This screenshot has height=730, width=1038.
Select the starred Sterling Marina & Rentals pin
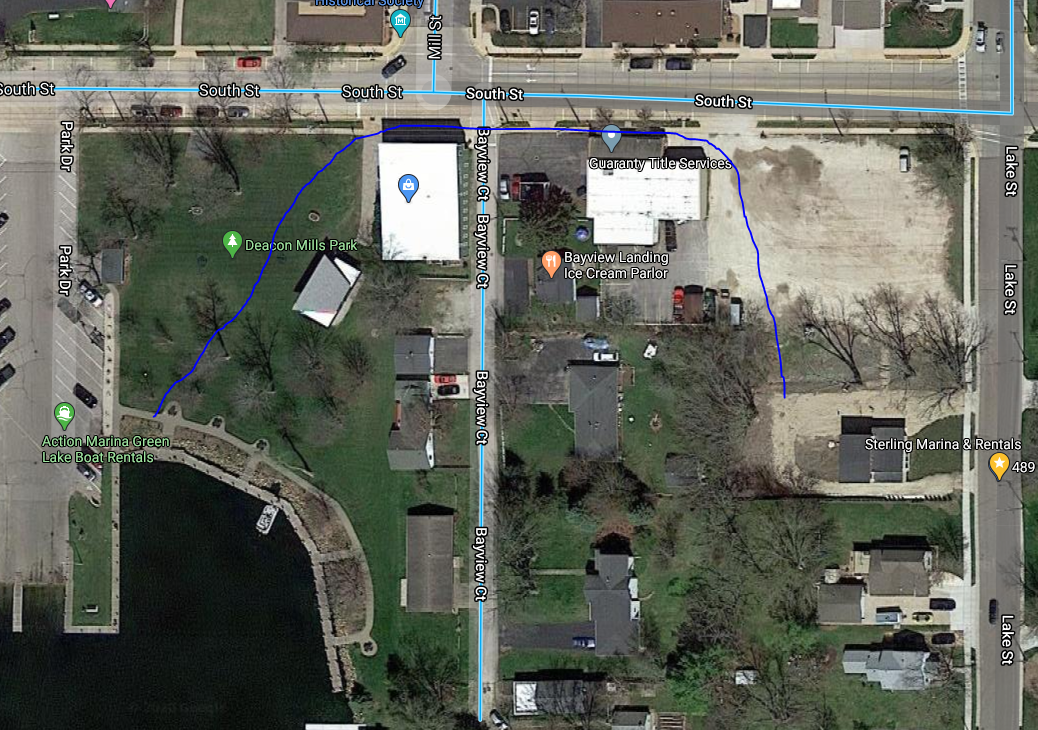tap(998, 463)
